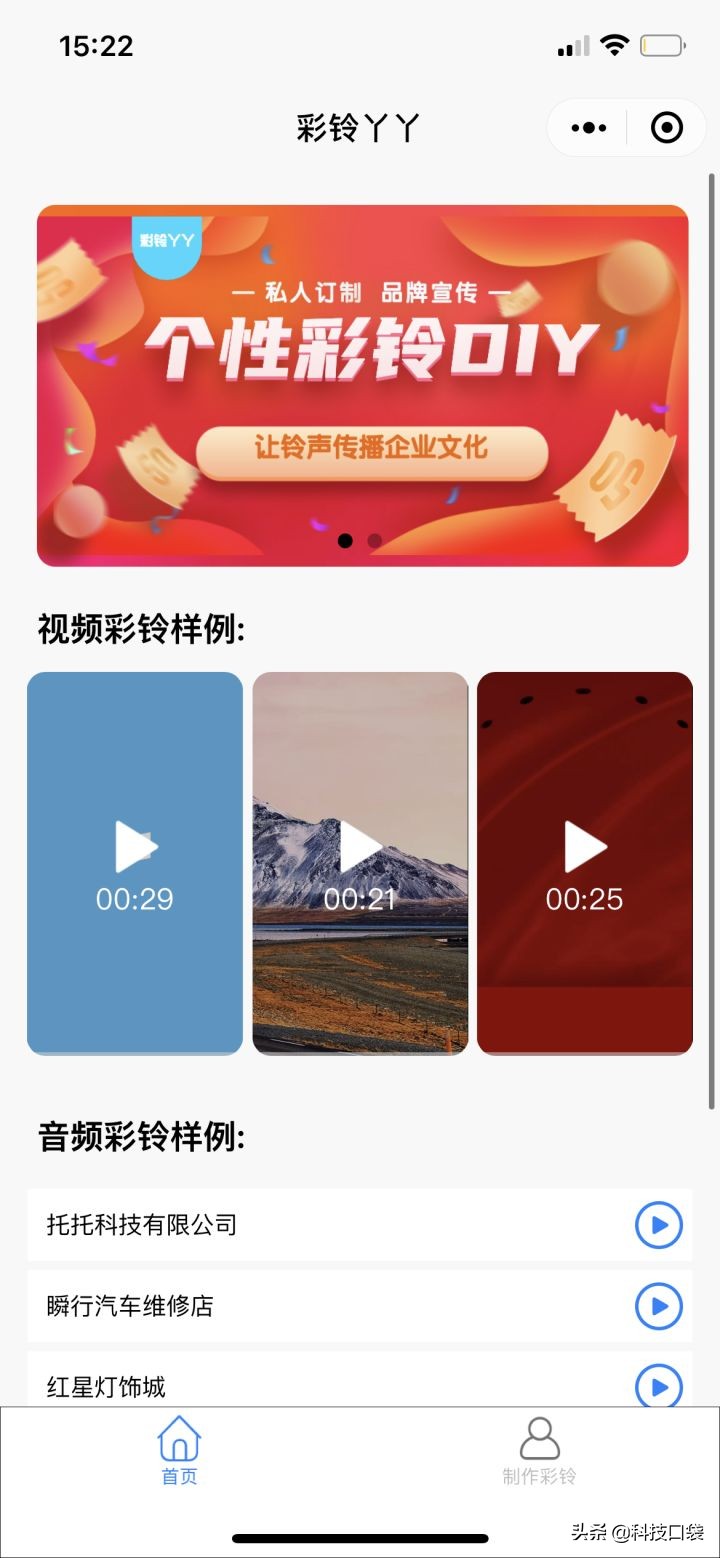This screenshot has height=1558, width=720.
Task: Play the 托托科技有限公司 audio ringtone
Action: 657,1225
